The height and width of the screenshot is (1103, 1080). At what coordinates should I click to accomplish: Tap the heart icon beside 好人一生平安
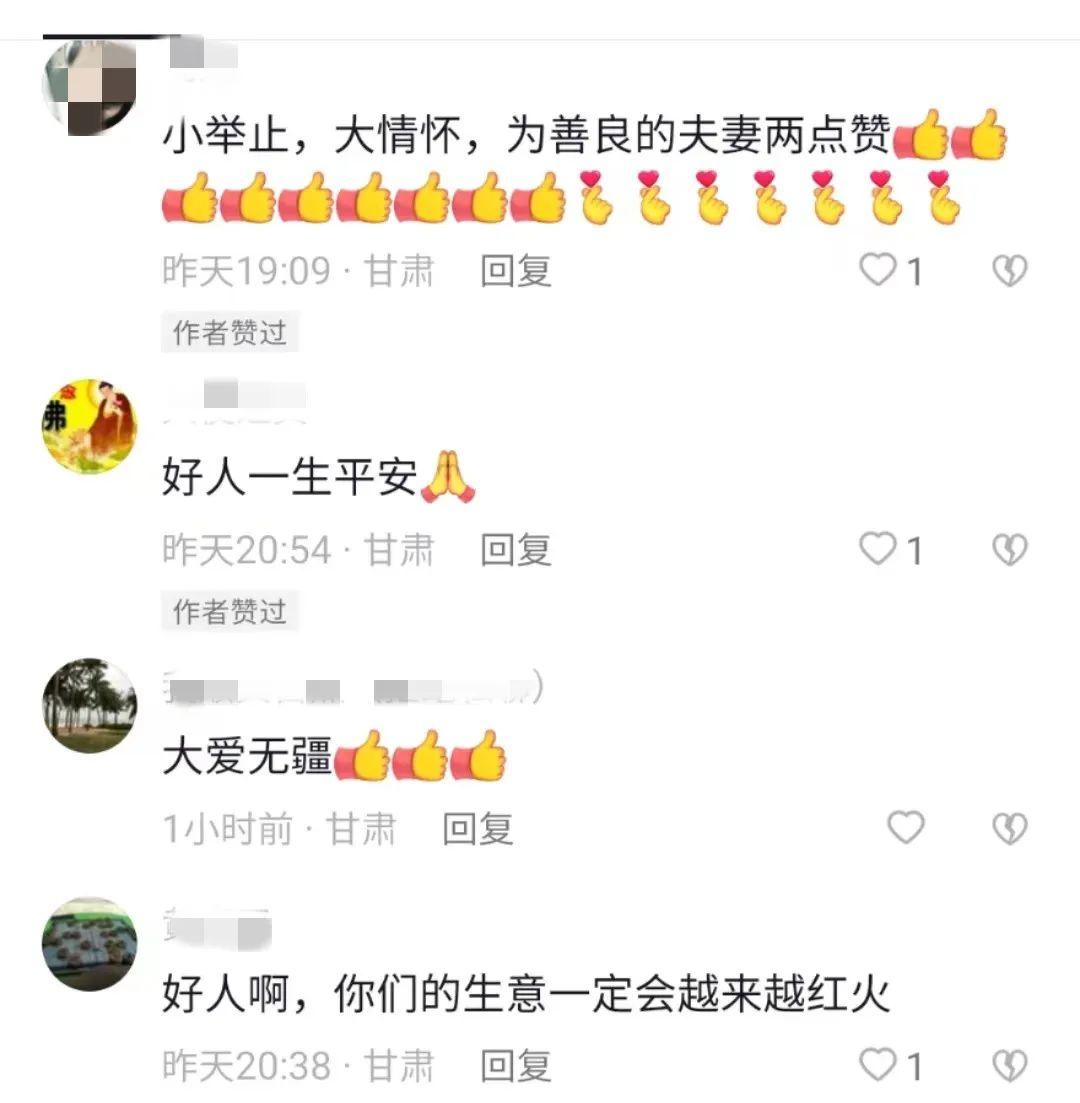click(x=878, y=548)
